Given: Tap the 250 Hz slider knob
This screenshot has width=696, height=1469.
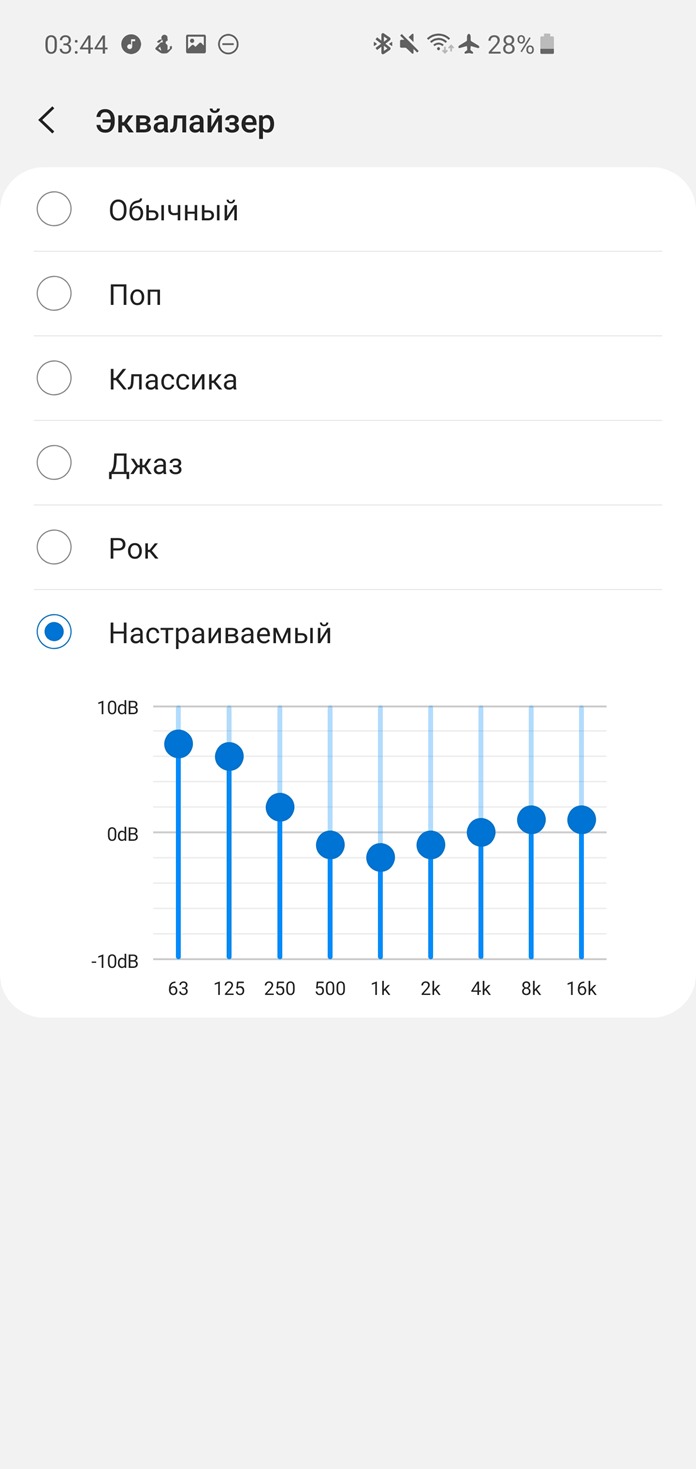Looking at the screenshot, I should pyautogui.click(x=280, y=807).
